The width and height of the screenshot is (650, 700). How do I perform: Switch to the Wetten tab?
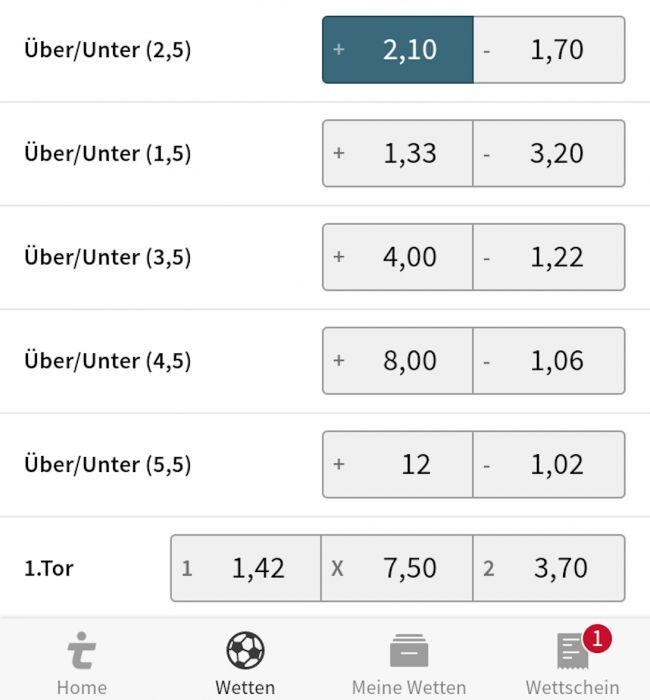point(245,662)
